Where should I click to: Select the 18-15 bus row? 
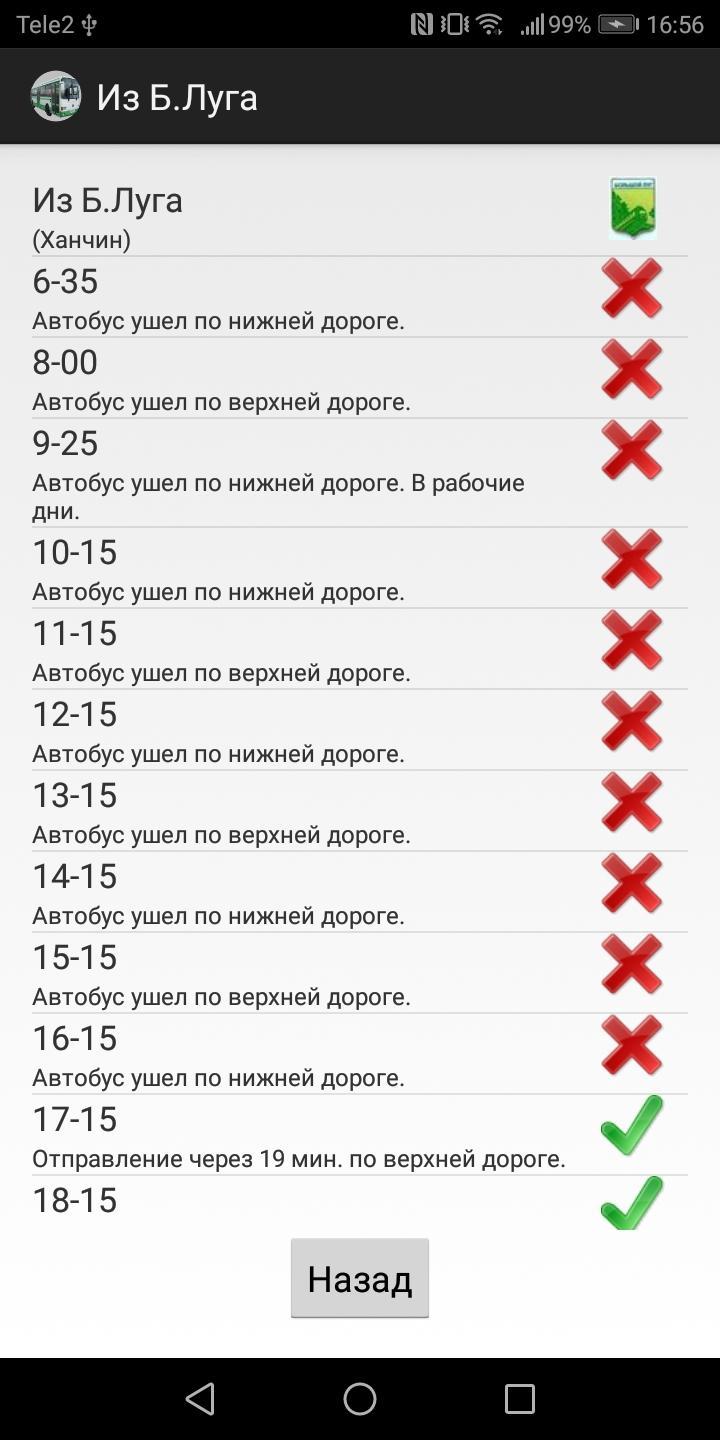[360, 1203]
